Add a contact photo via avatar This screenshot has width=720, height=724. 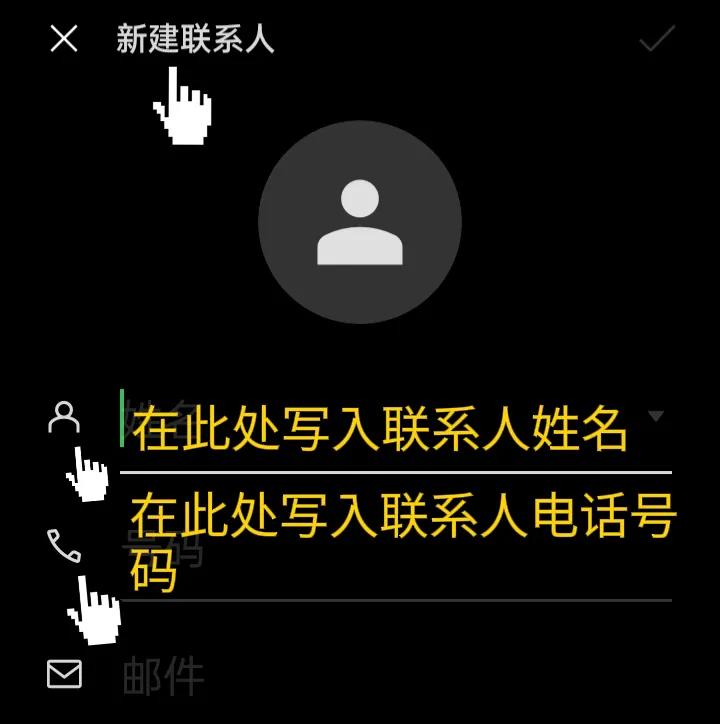pyautogui.click(x=360, y=222)
